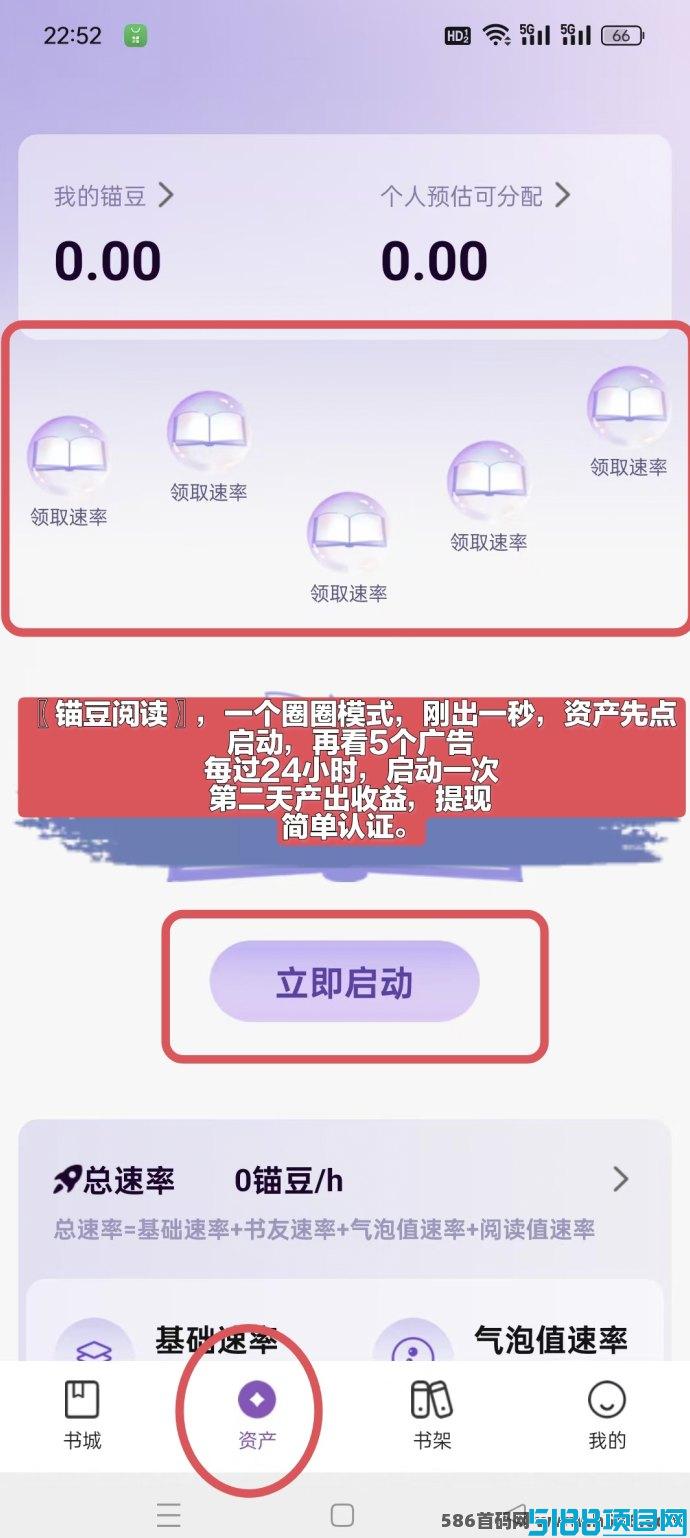Select the 资产 tab
This screenshot has height=1538, width=690.
pos(257,1415)
